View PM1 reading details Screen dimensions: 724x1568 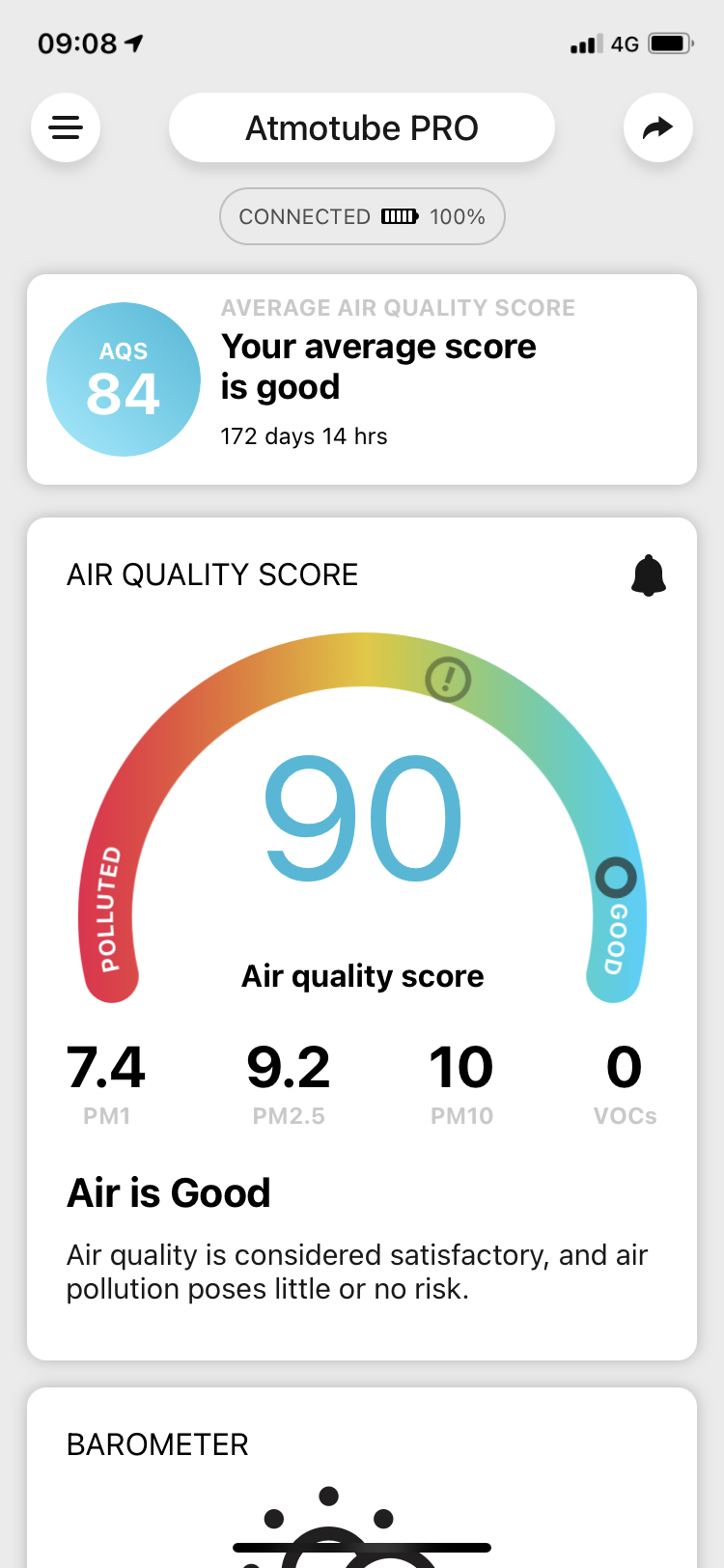tap(106, 1083)
